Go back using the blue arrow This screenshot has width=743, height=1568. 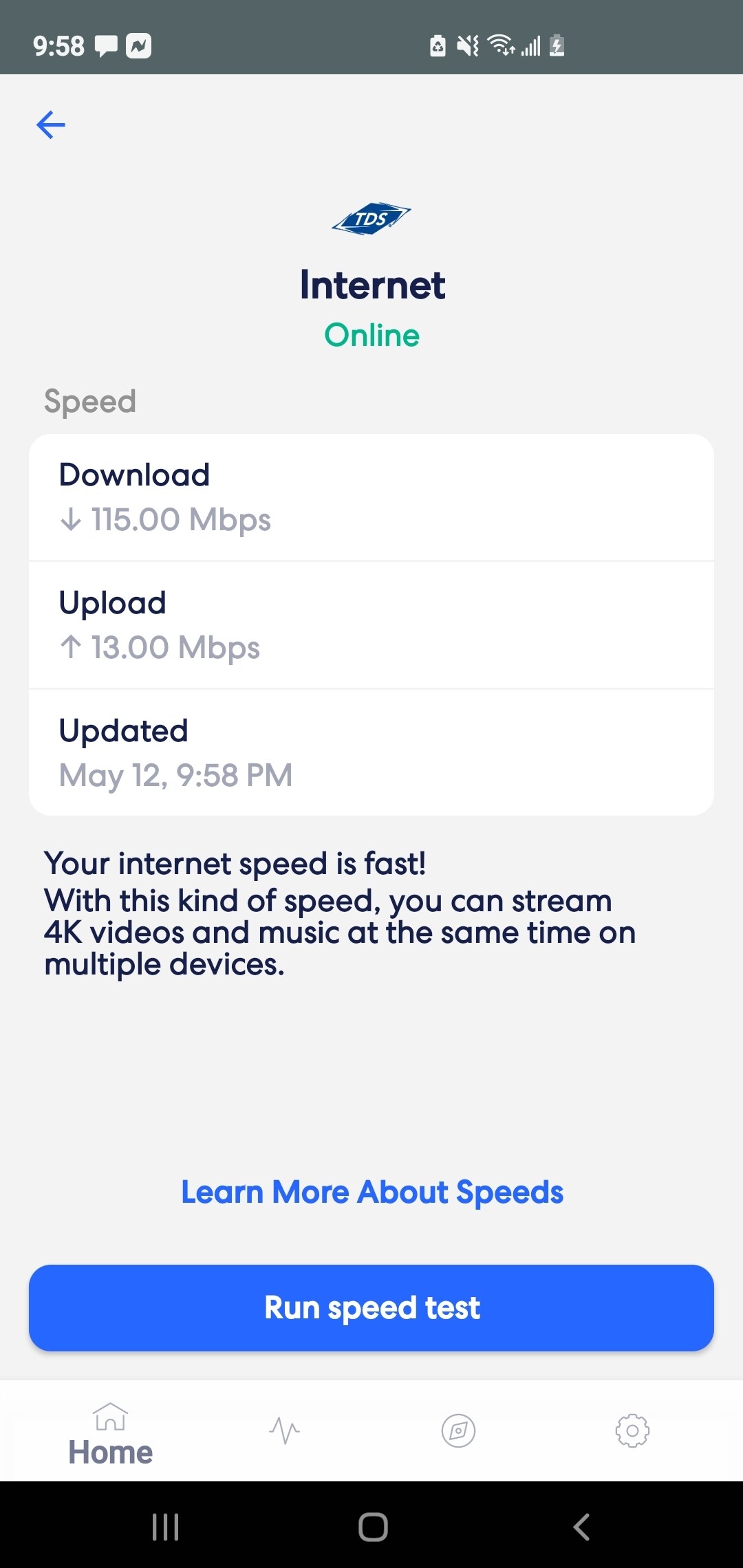coord(51,124)
